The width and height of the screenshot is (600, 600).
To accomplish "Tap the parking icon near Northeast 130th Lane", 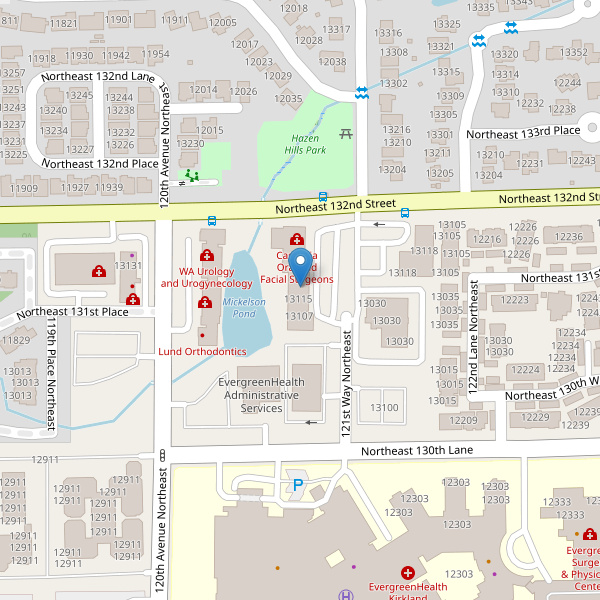I will (297, 485).
